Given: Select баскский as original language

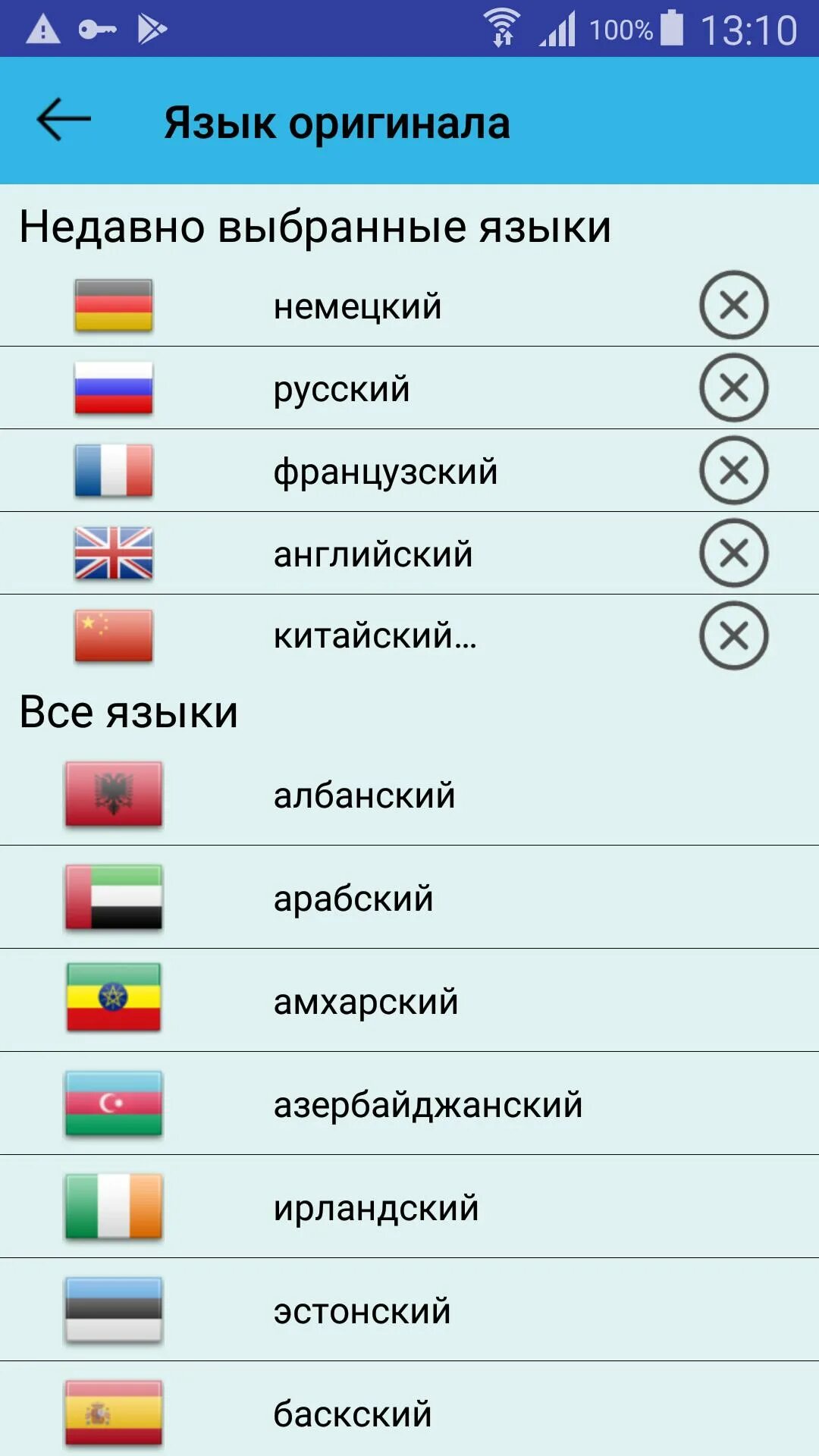Looking at the screenshot, I should (353, 1414).
